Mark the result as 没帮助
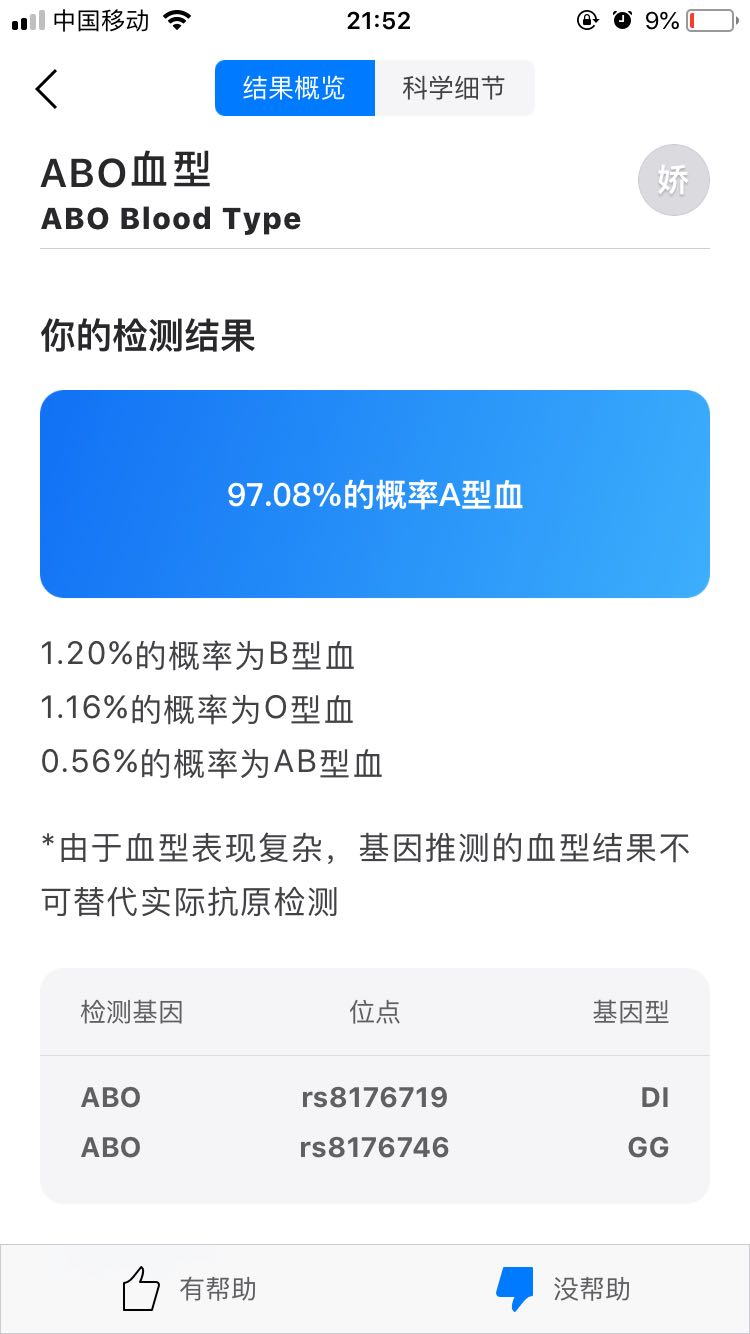750x1334 pixels. (563, 1289)
